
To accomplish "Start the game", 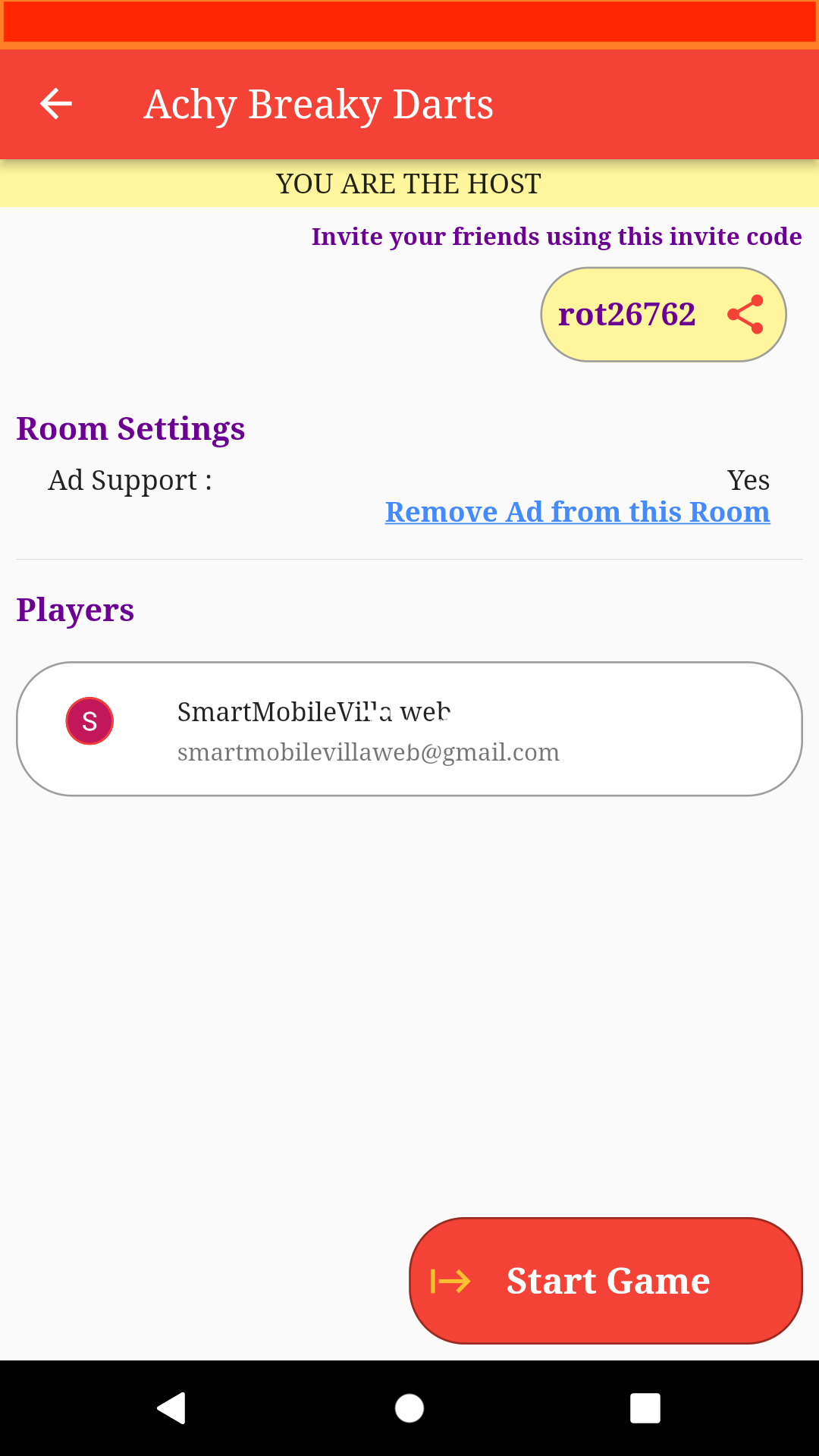I will click(x=606, y=1281).
